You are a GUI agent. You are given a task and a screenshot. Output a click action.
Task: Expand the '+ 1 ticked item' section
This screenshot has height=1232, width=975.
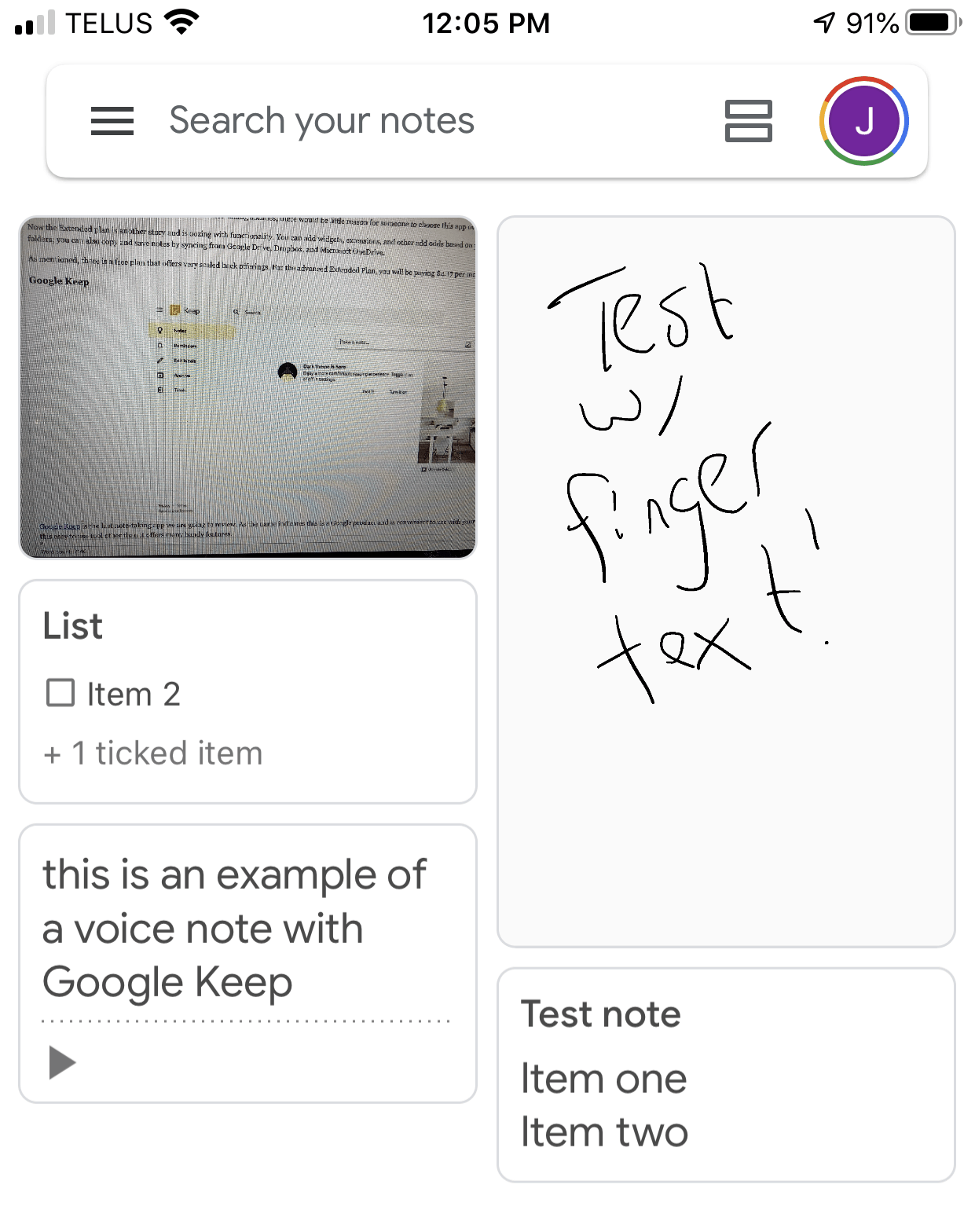(152, 752)
